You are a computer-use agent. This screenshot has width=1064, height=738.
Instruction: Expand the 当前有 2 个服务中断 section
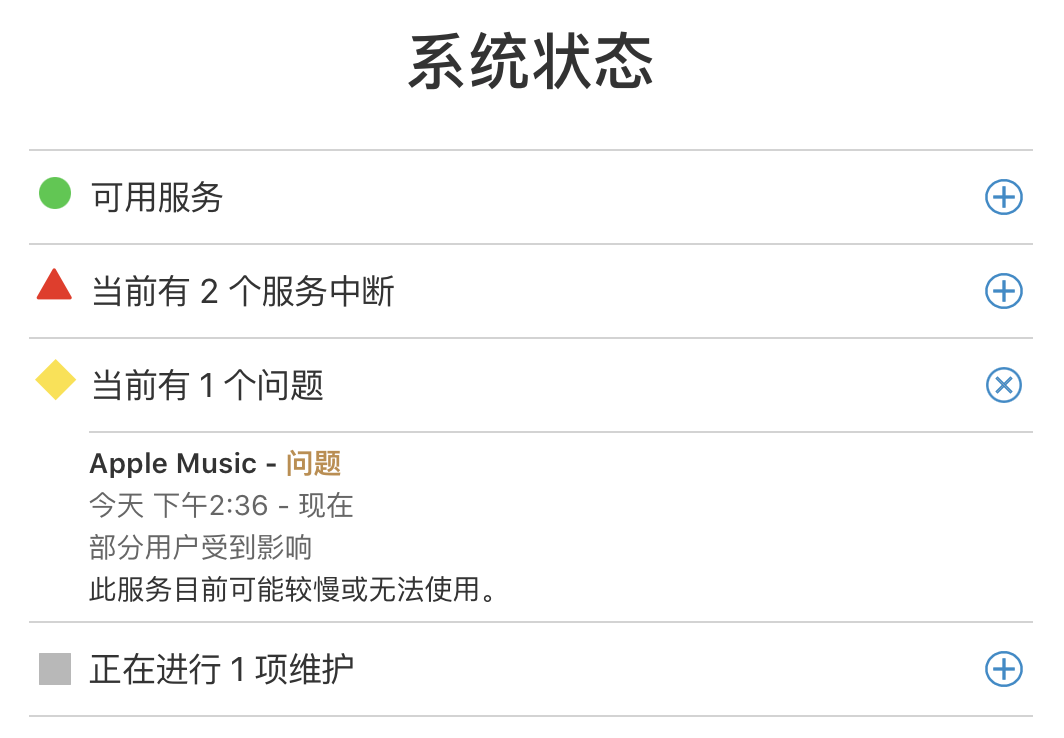pos(1003,292)
